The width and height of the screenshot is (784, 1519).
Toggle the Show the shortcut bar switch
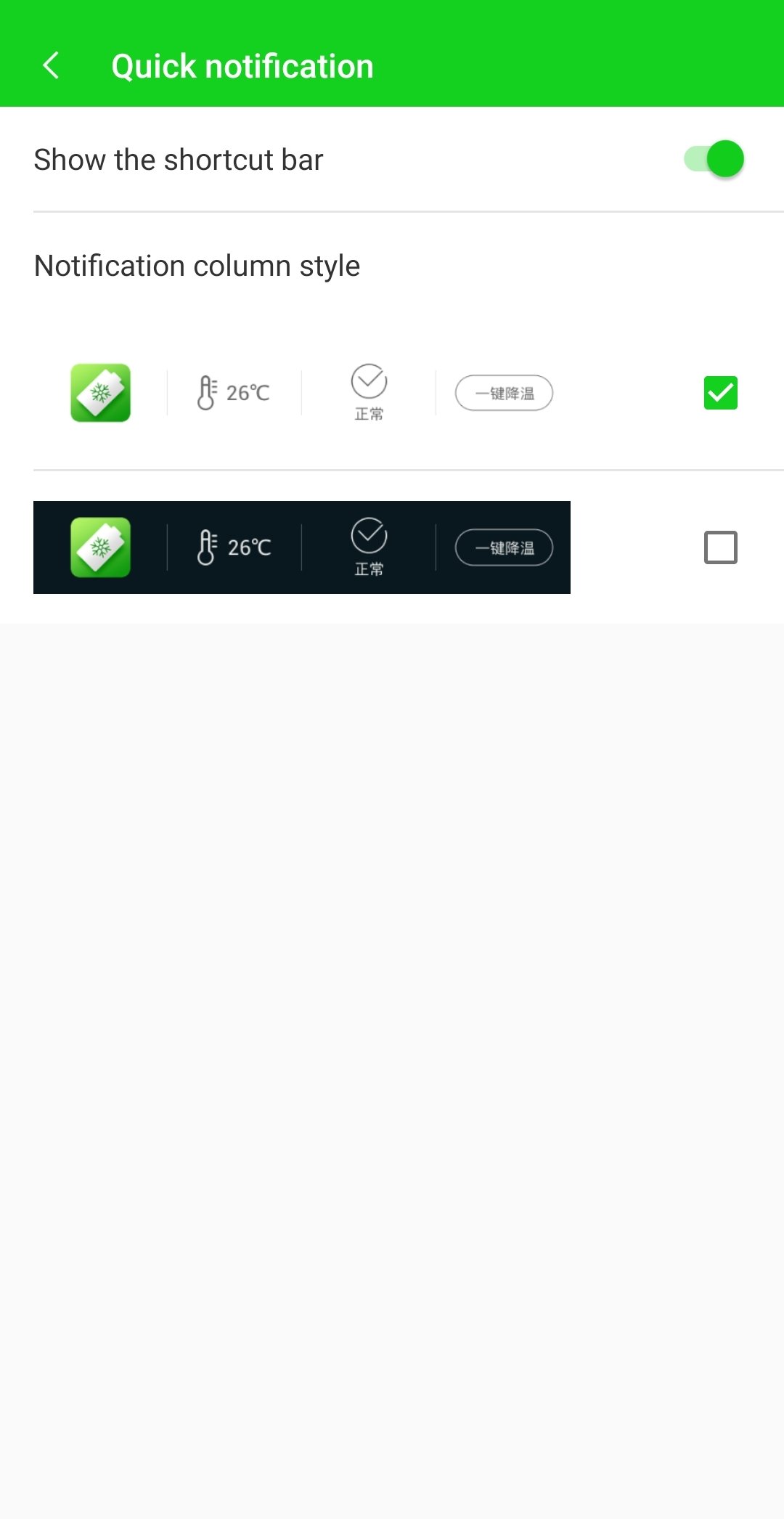coord(714,159)
